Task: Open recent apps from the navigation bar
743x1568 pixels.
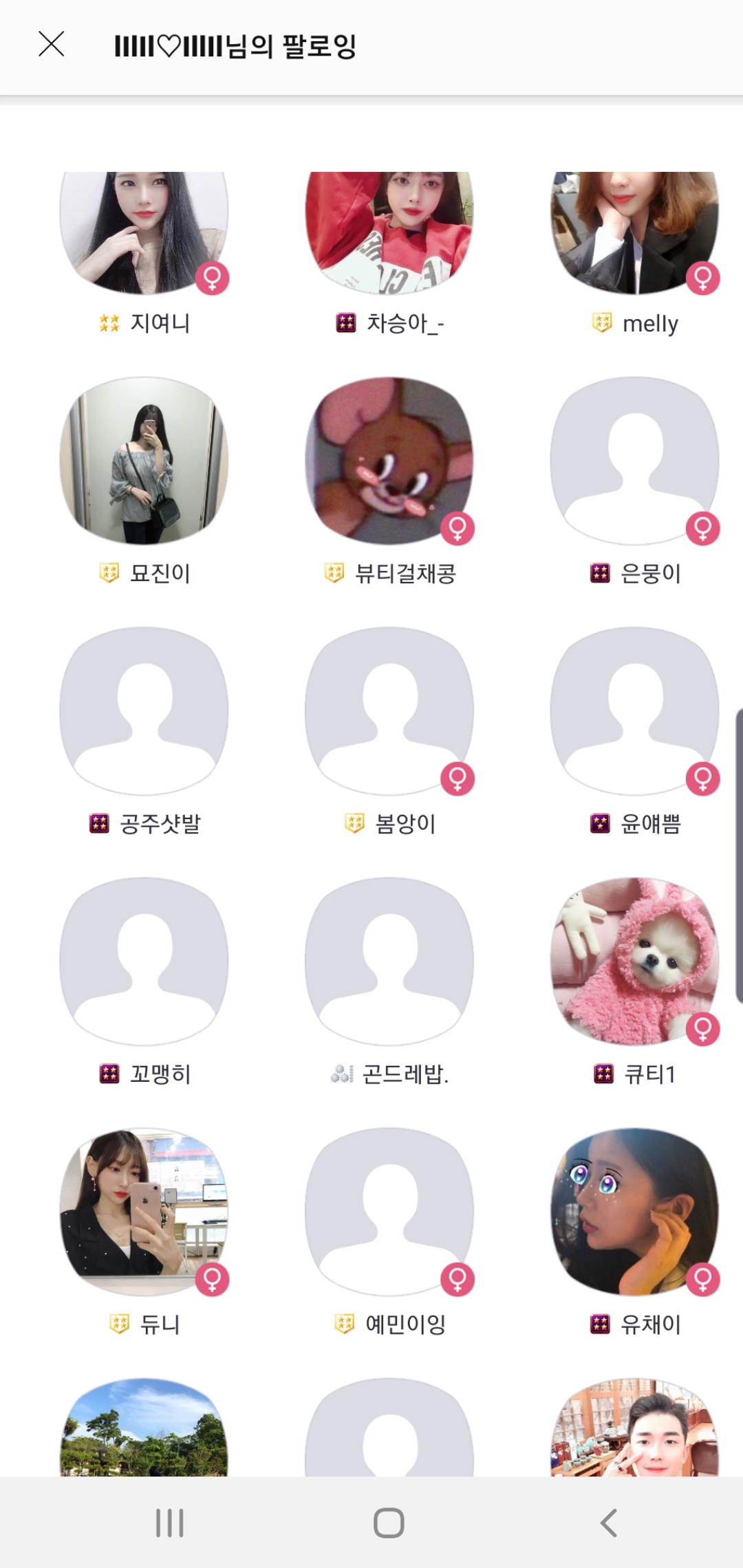Action: click(x=169, y=1523)
